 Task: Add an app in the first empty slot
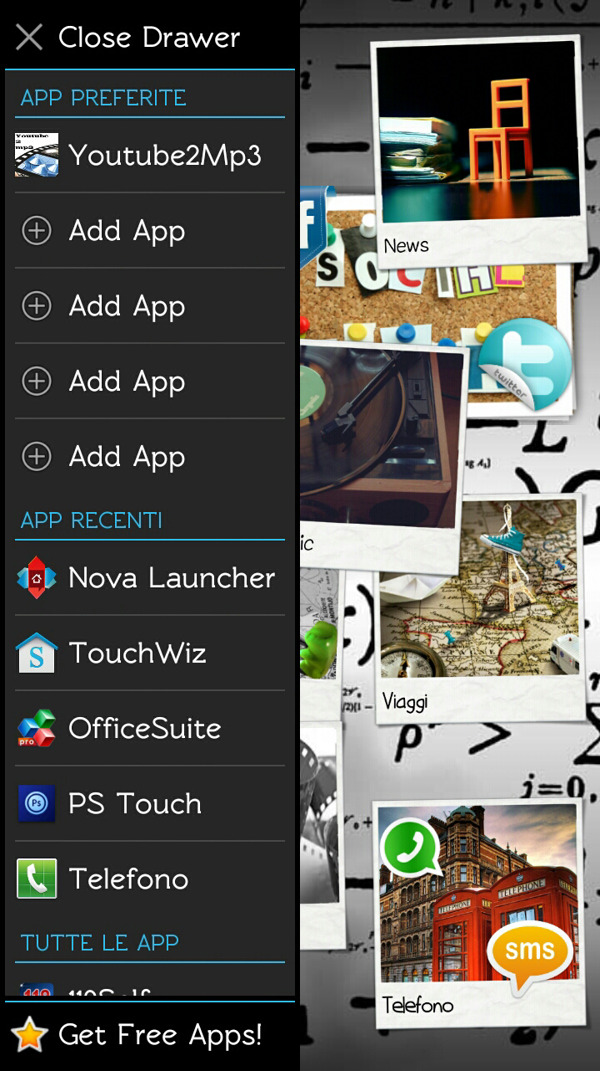pyautogui.click(x=150, y=231)
